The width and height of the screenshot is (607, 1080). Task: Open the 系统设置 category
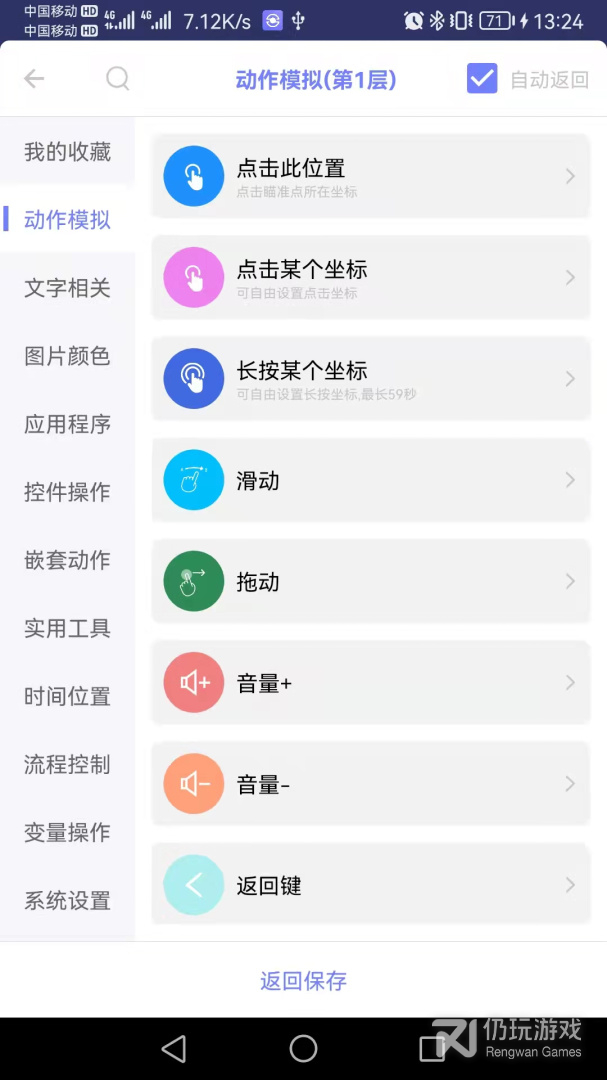point(68,900)
